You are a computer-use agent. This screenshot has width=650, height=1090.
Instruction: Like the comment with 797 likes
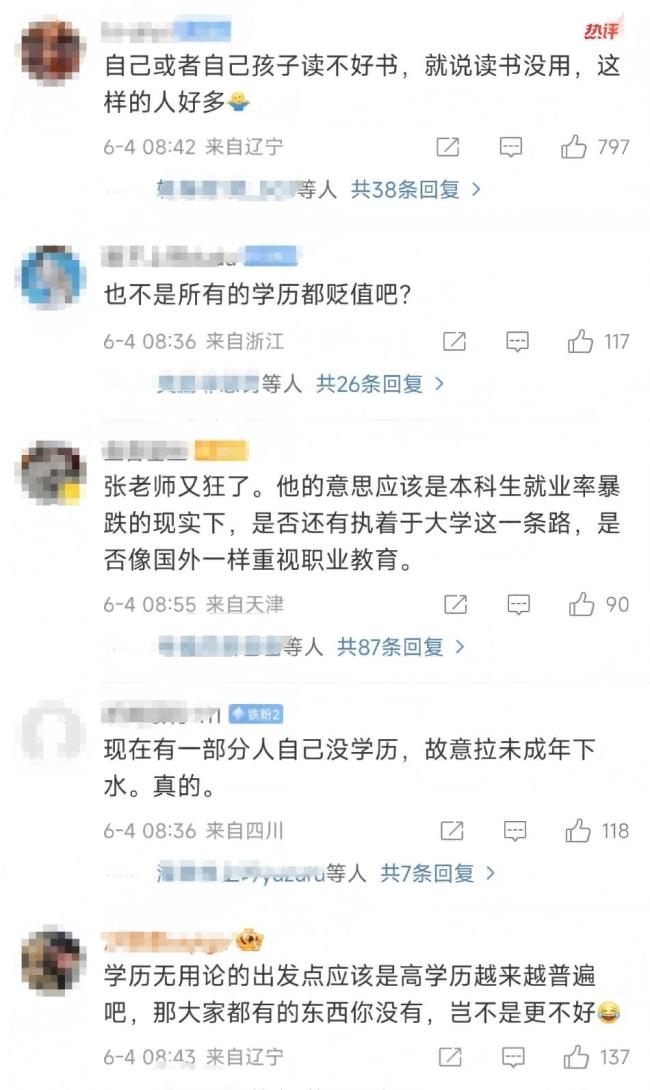(x=574, y=148)
